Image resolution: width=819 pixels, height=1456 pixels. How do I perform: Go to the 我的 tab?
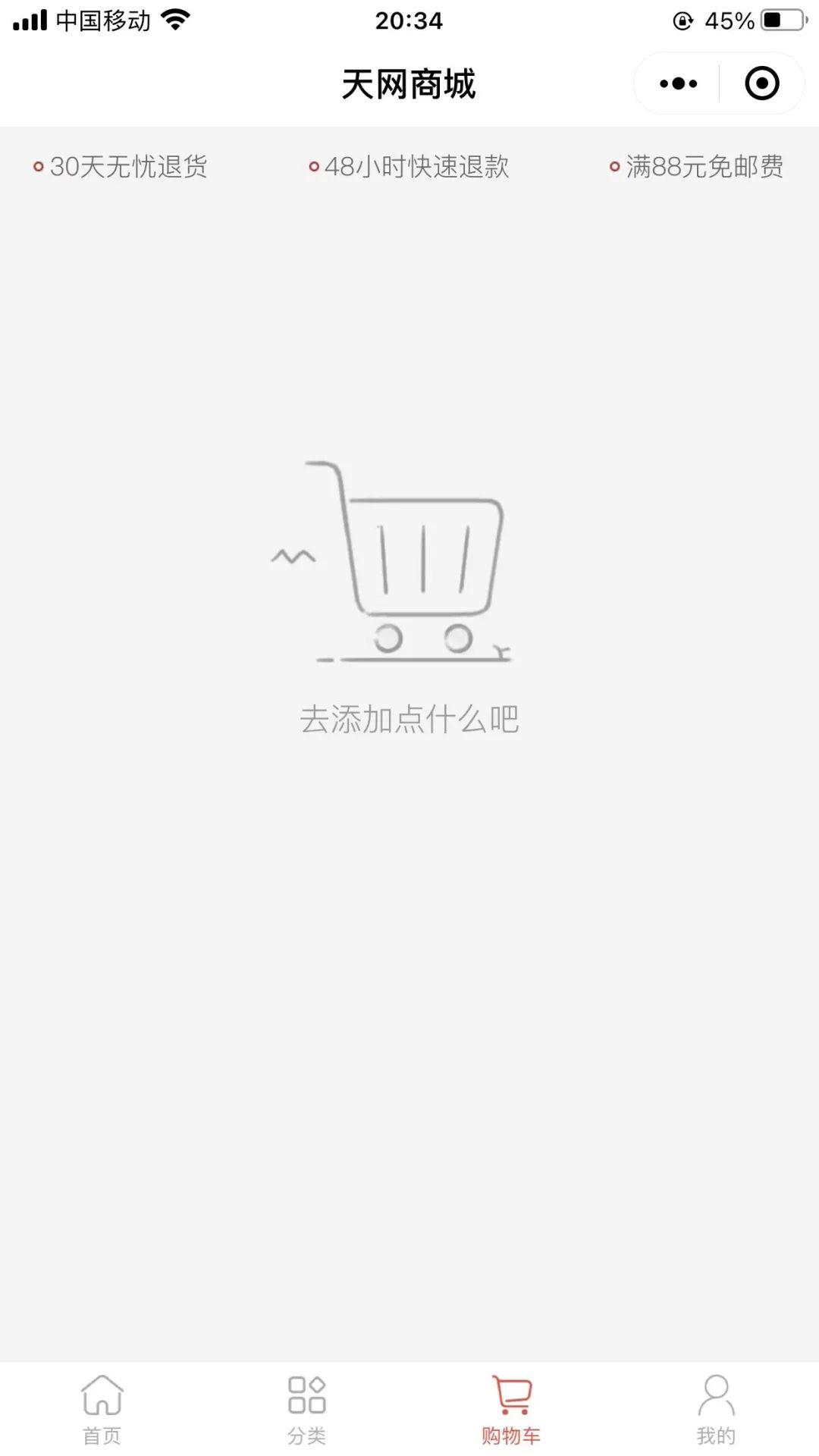tap(716, 1409)
